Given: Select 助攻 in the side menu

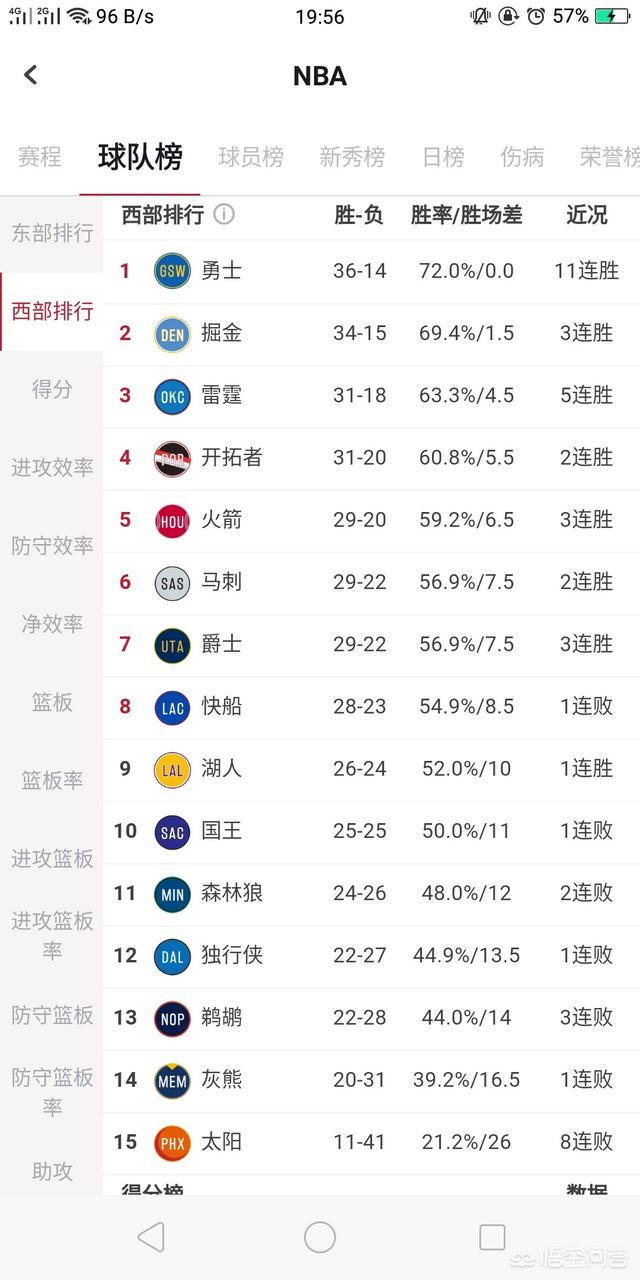Looking at the screenshot, I should coord(52,1170).
